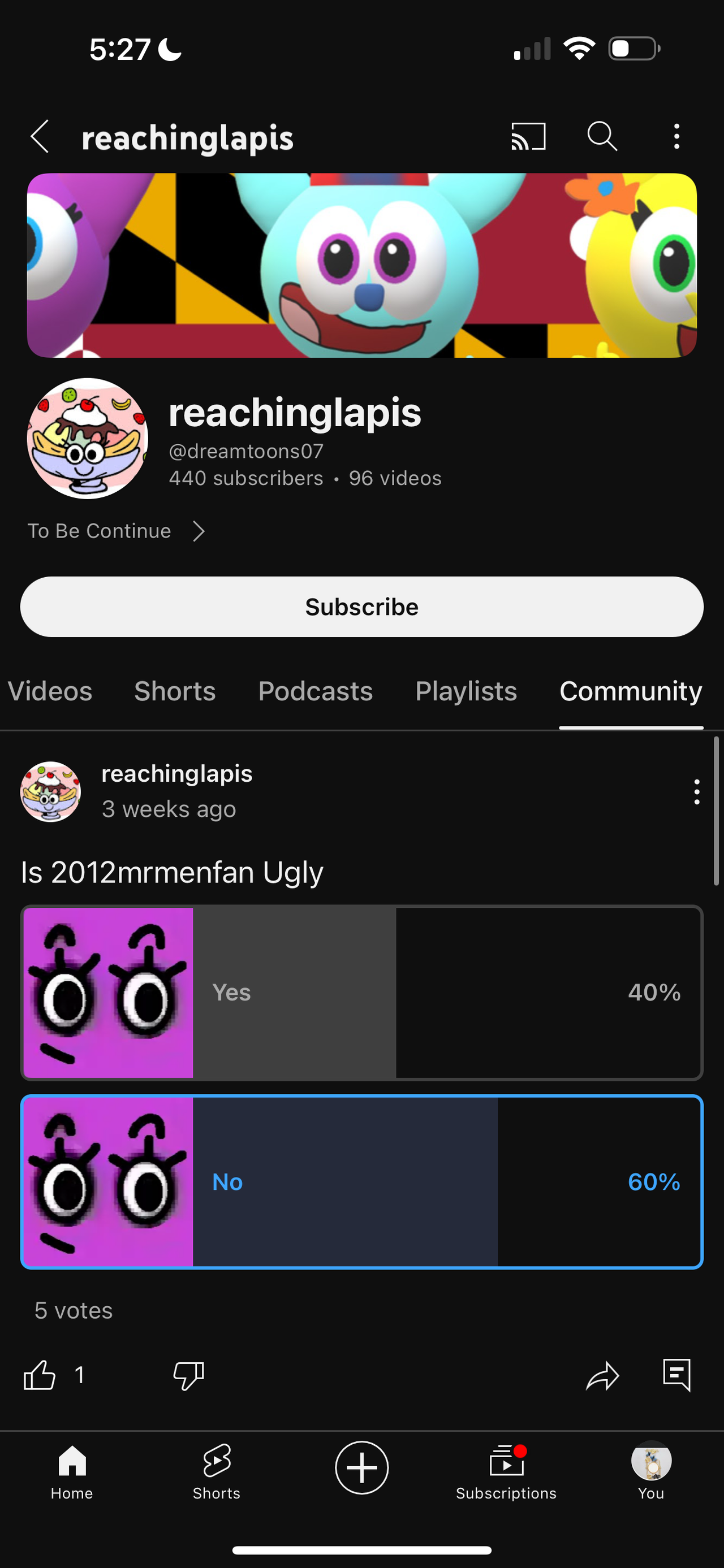Open the channel overflow menu

pos(676,136)
